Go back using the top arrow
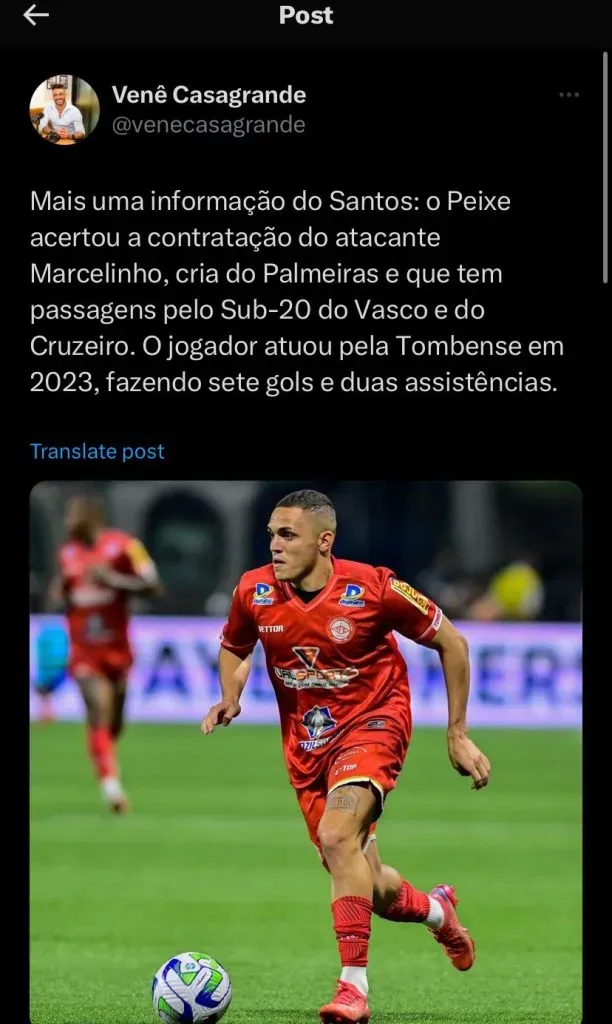Viewport: 612px width, 1024px height. [36, 15]
